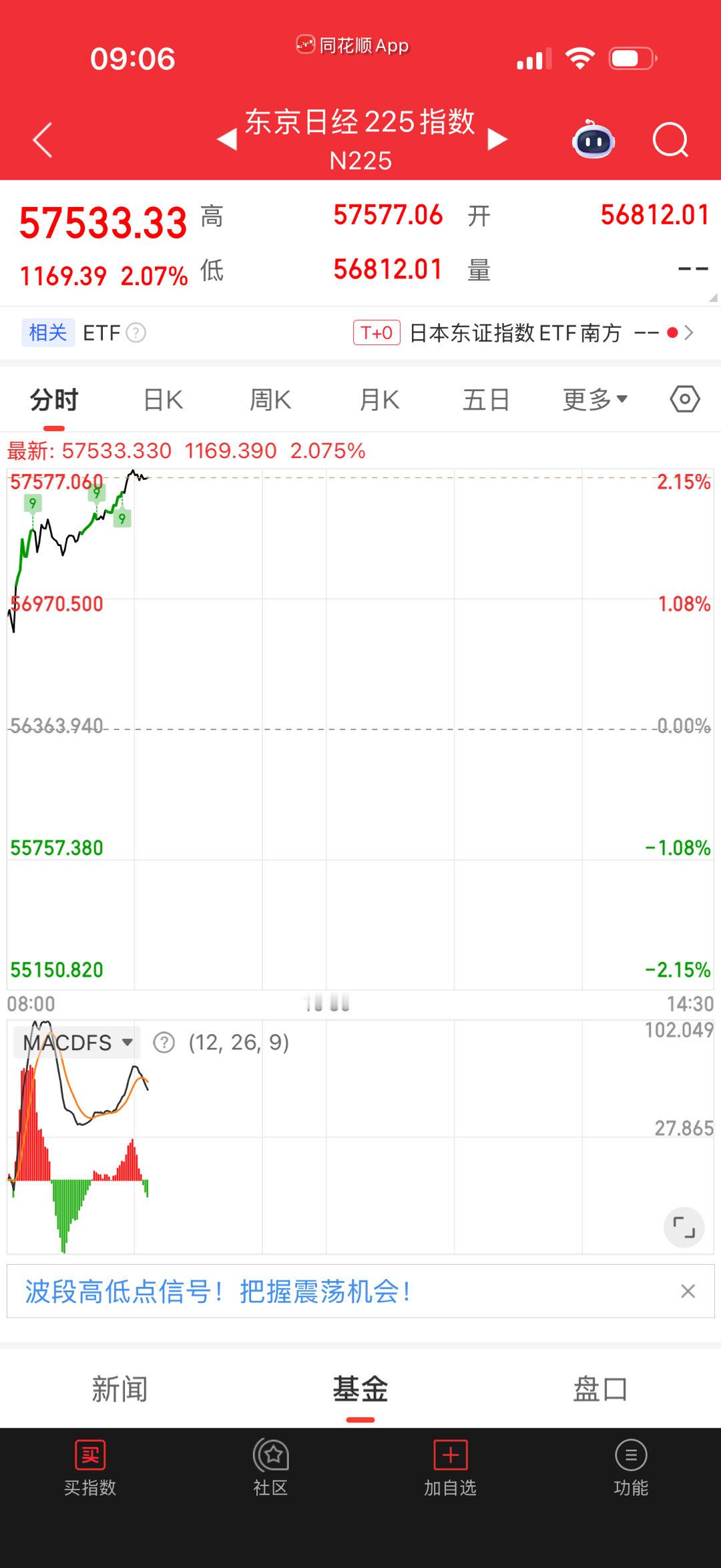Open chart settings via the gear icon
Screen dimensions: 721x1568
[x=684, y=399]
